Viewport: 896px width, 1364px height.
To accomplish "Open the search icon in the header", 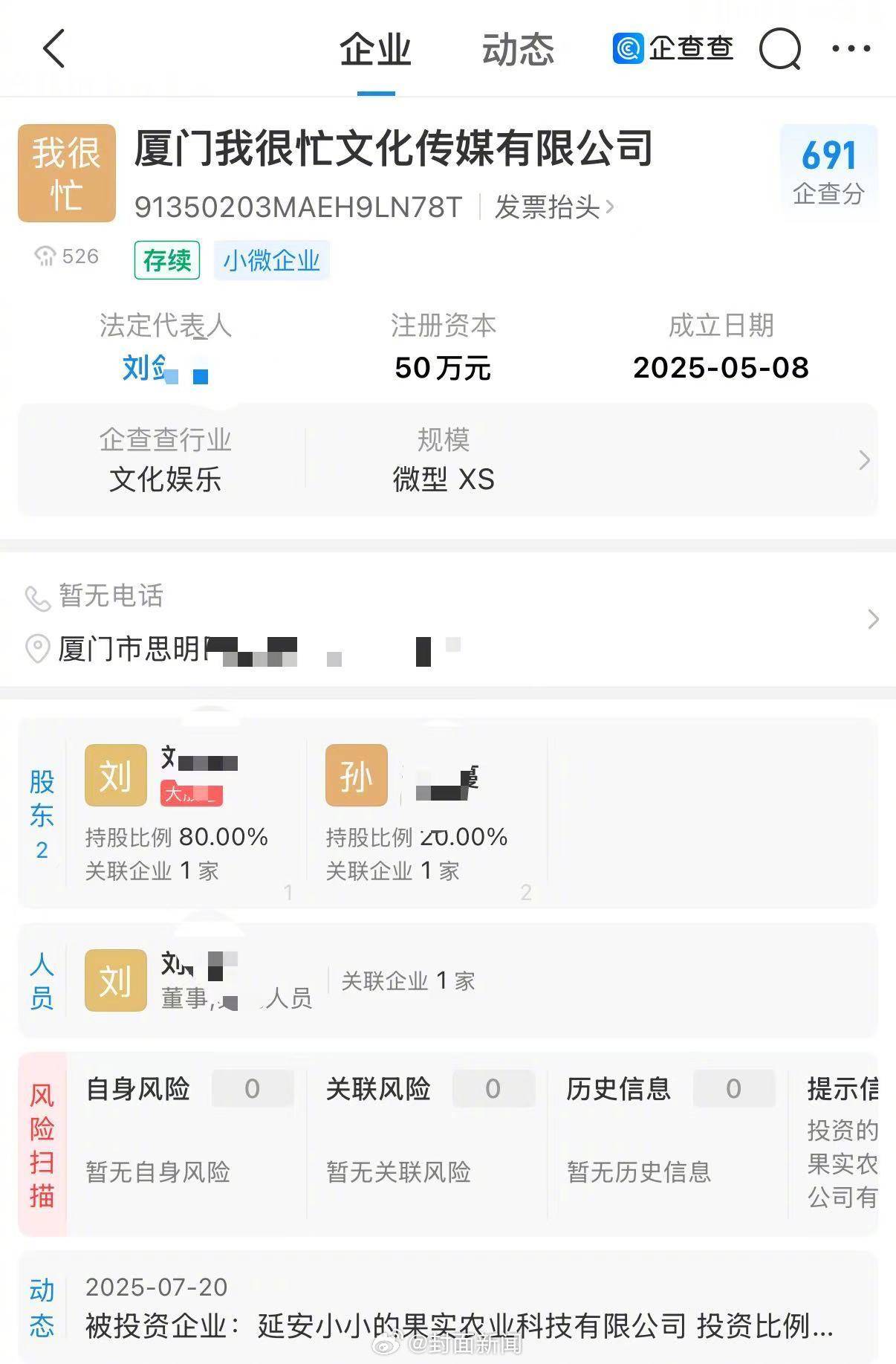I will point(779,49).
